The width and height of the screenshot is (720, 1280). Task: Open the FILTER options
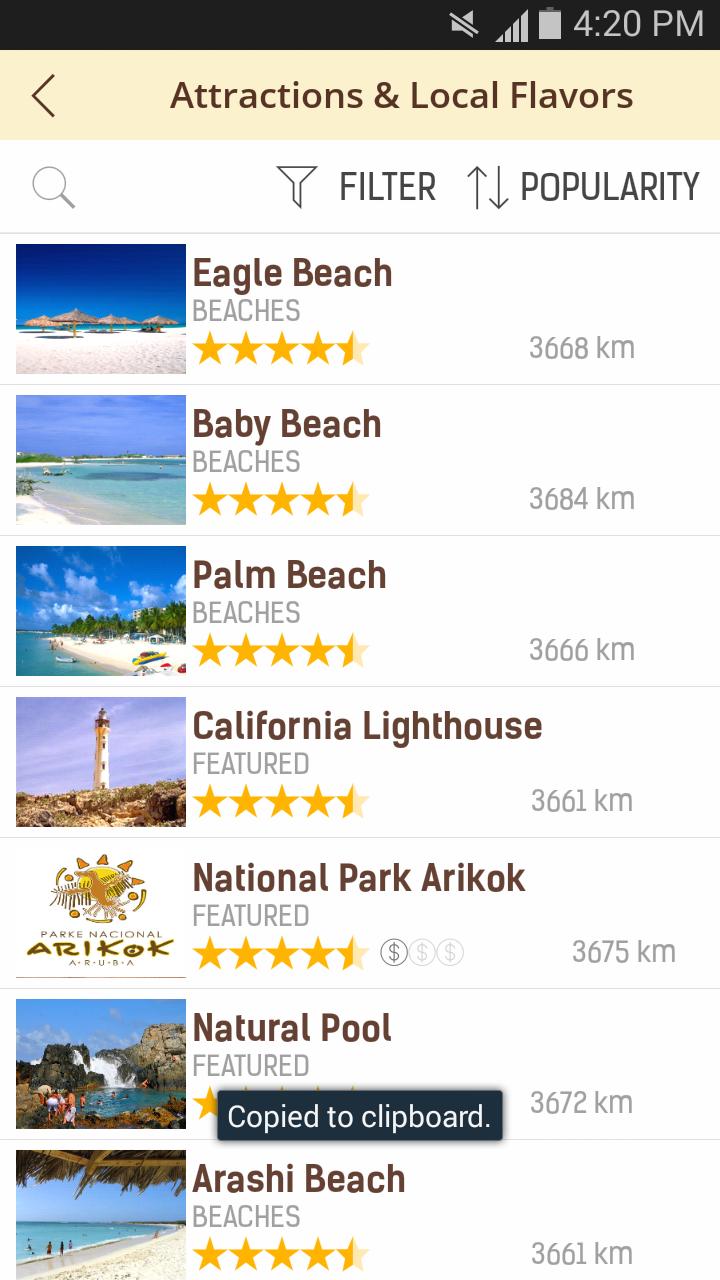click(x=357, y=187)
